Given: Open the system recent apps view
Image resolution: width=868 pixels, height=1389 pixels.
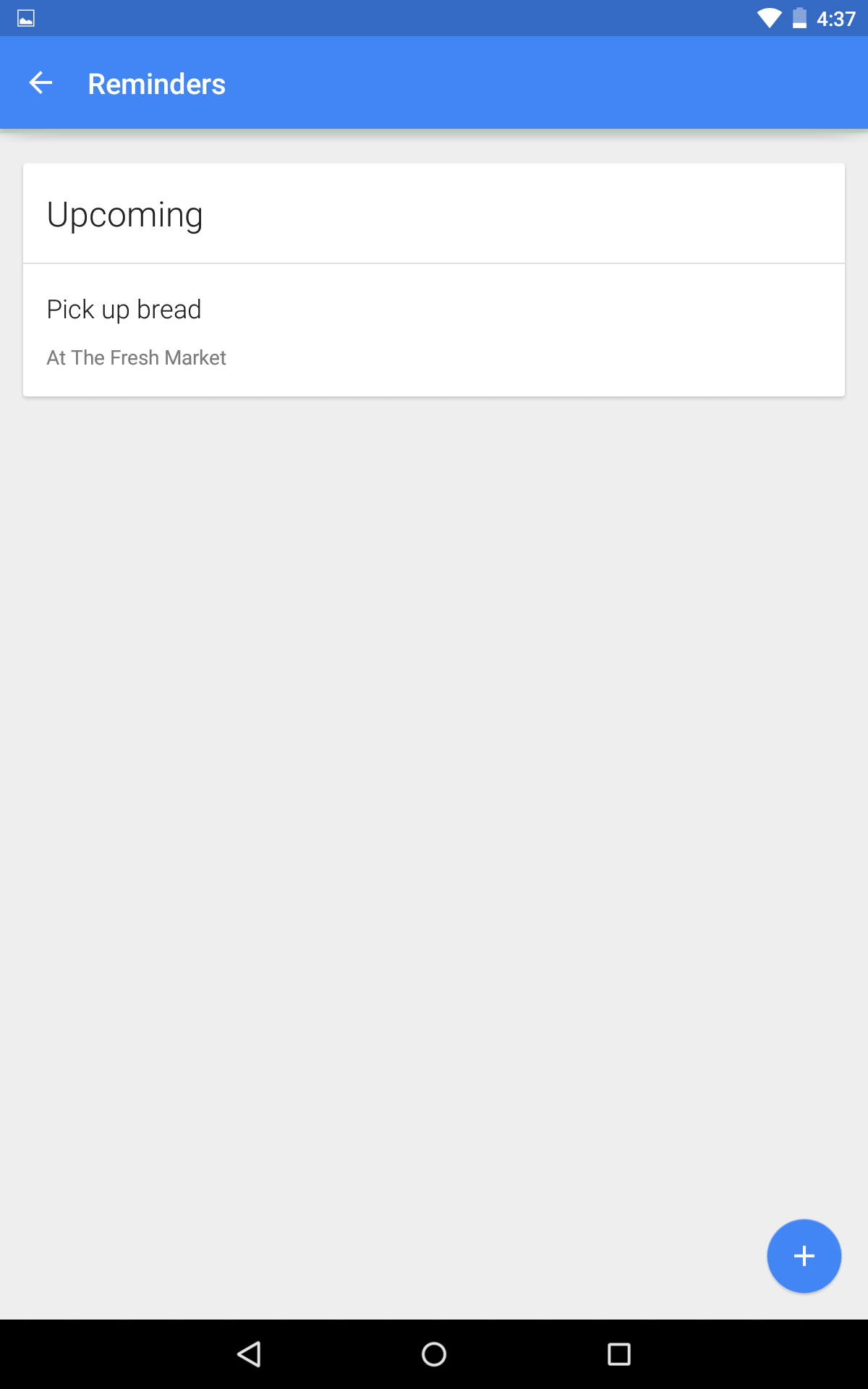Looking at the screenshot, I should point(619,1354).
